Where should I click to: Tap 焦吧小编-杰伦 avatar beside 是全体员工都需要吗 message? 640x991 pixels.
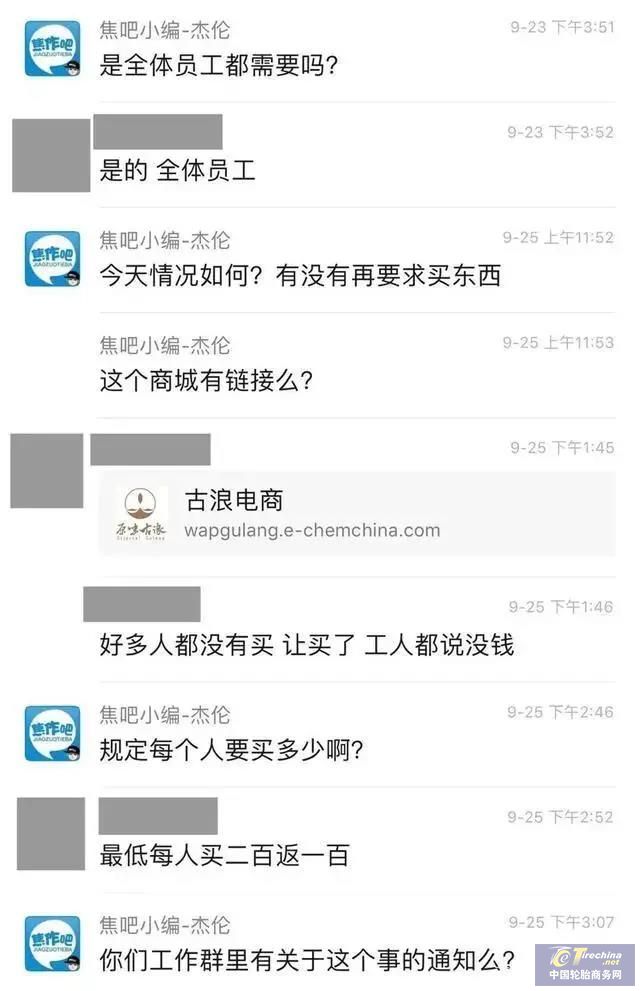click(x=52, y=49)
